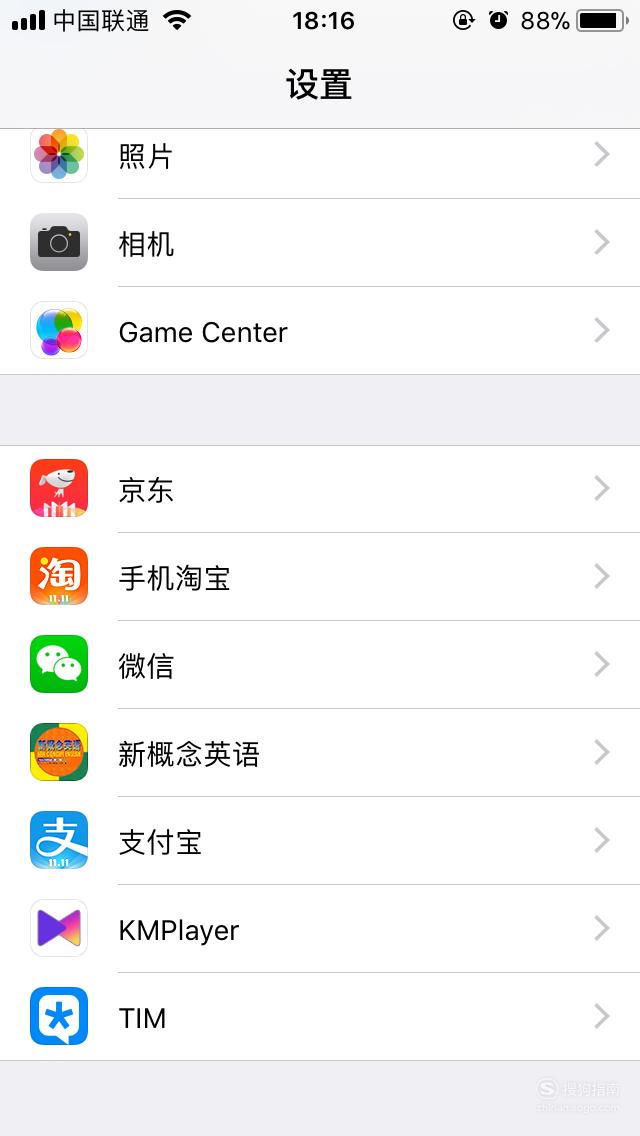This screenshot has width=640, height=1136.
Task: Open settings for 京东
Action: (320, 489)
